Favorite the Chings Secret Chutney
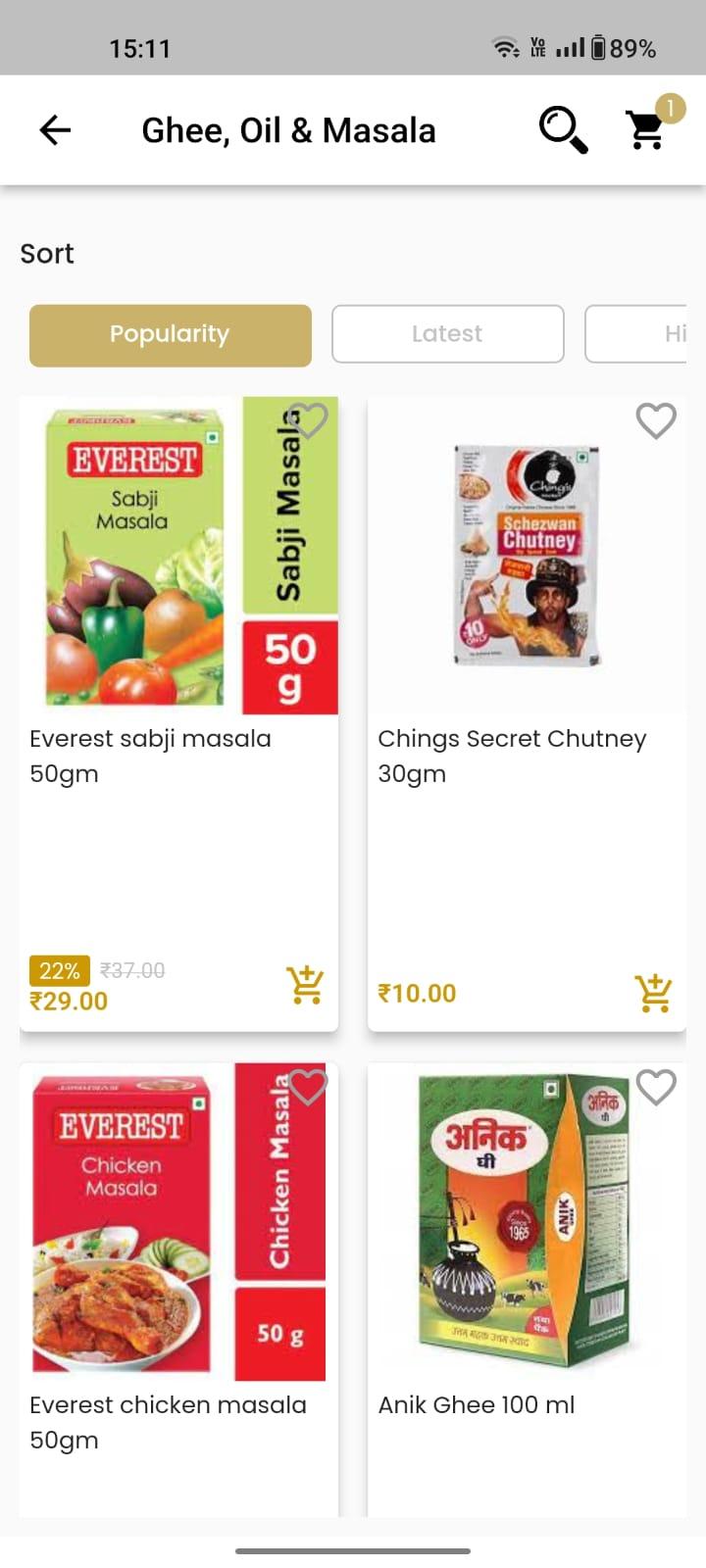 click(x=656, y=421)
